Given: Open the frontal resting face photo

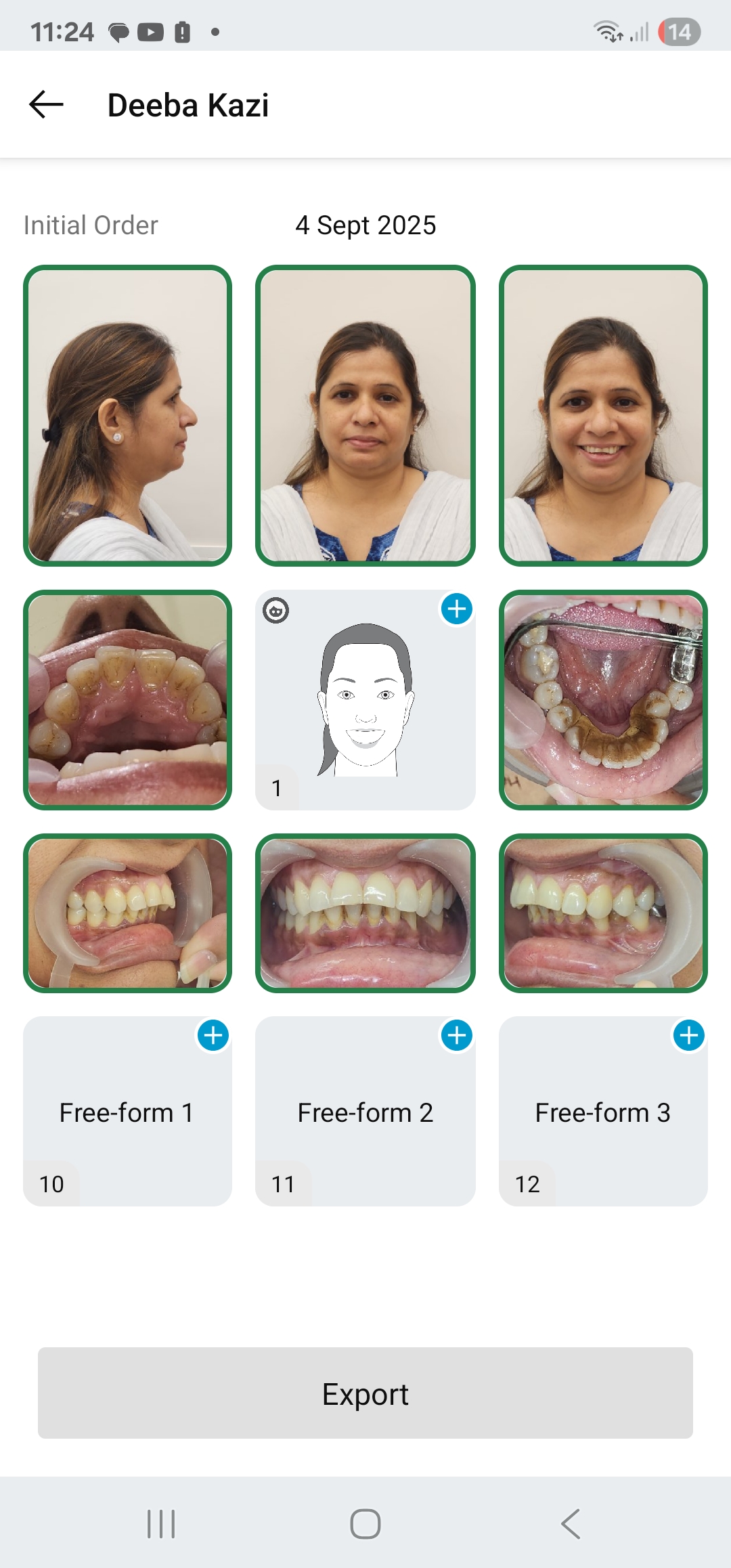Looking at the screenshot, I should [365, 415].
